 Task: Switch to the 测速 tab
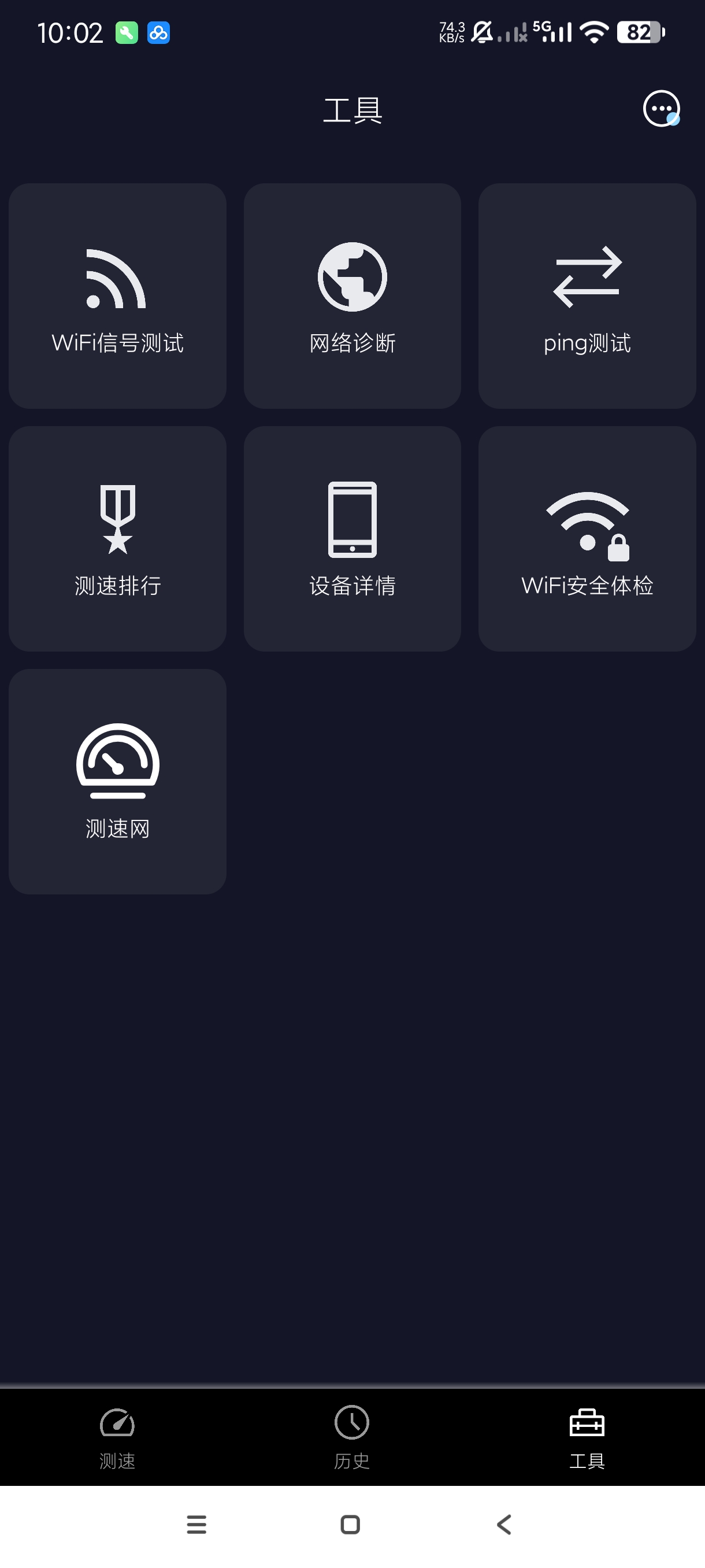click(x=117, y=1437)
